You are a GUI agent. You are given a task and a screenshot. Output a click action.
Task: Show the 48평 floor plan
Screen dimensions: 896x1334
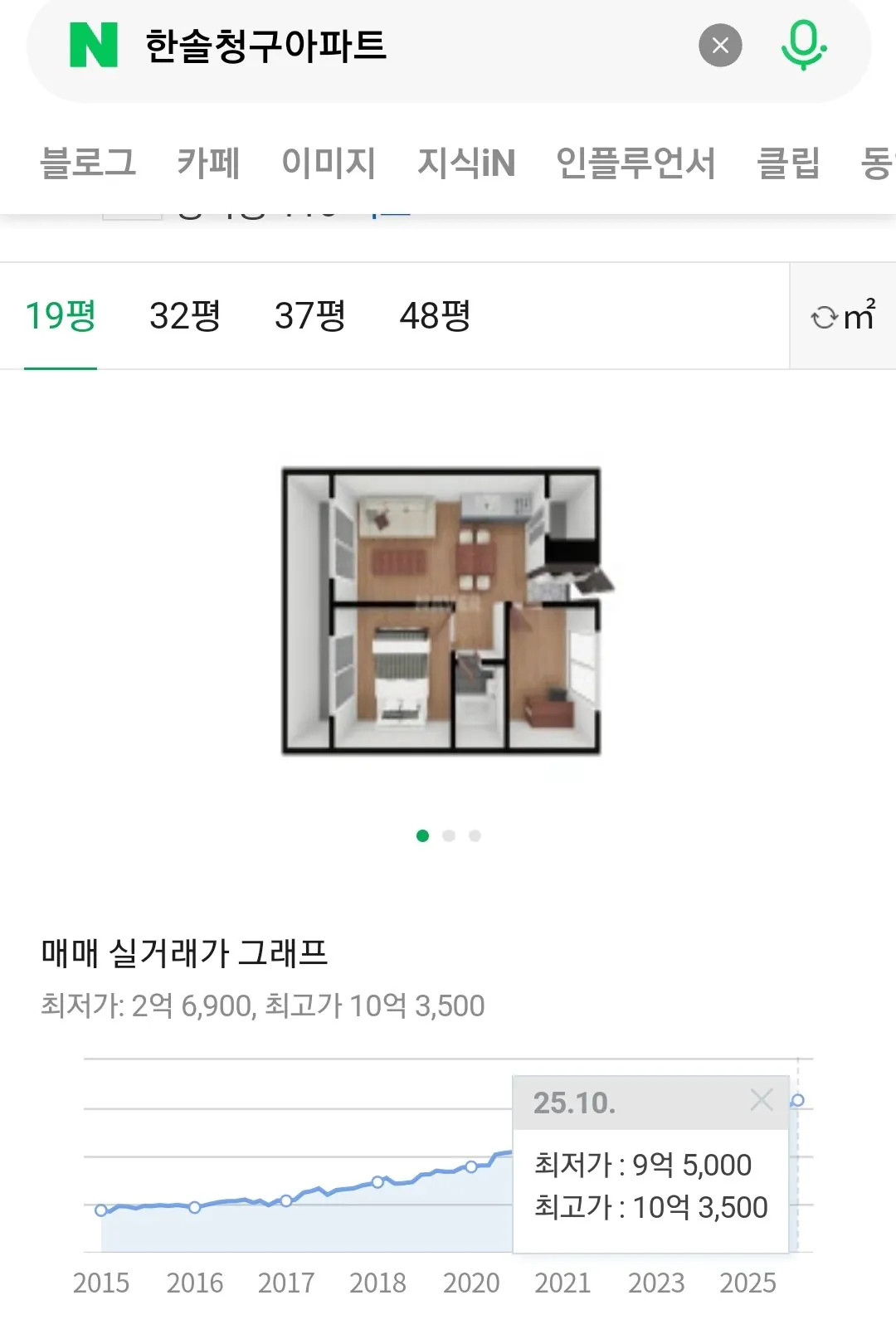click(x=436, y=316)
